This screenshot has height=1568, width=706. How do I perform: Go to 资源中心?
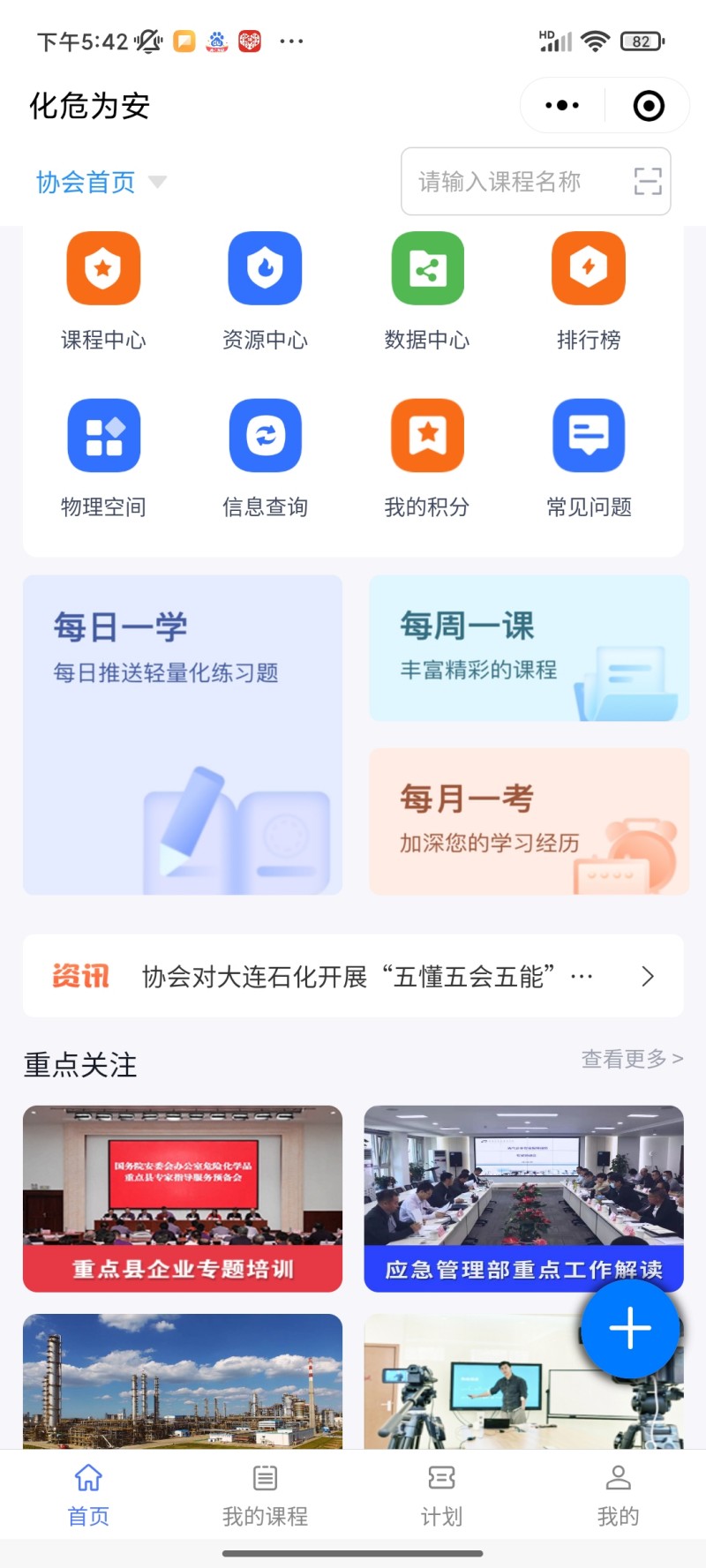pyautogui.click(x=265, y=289)
